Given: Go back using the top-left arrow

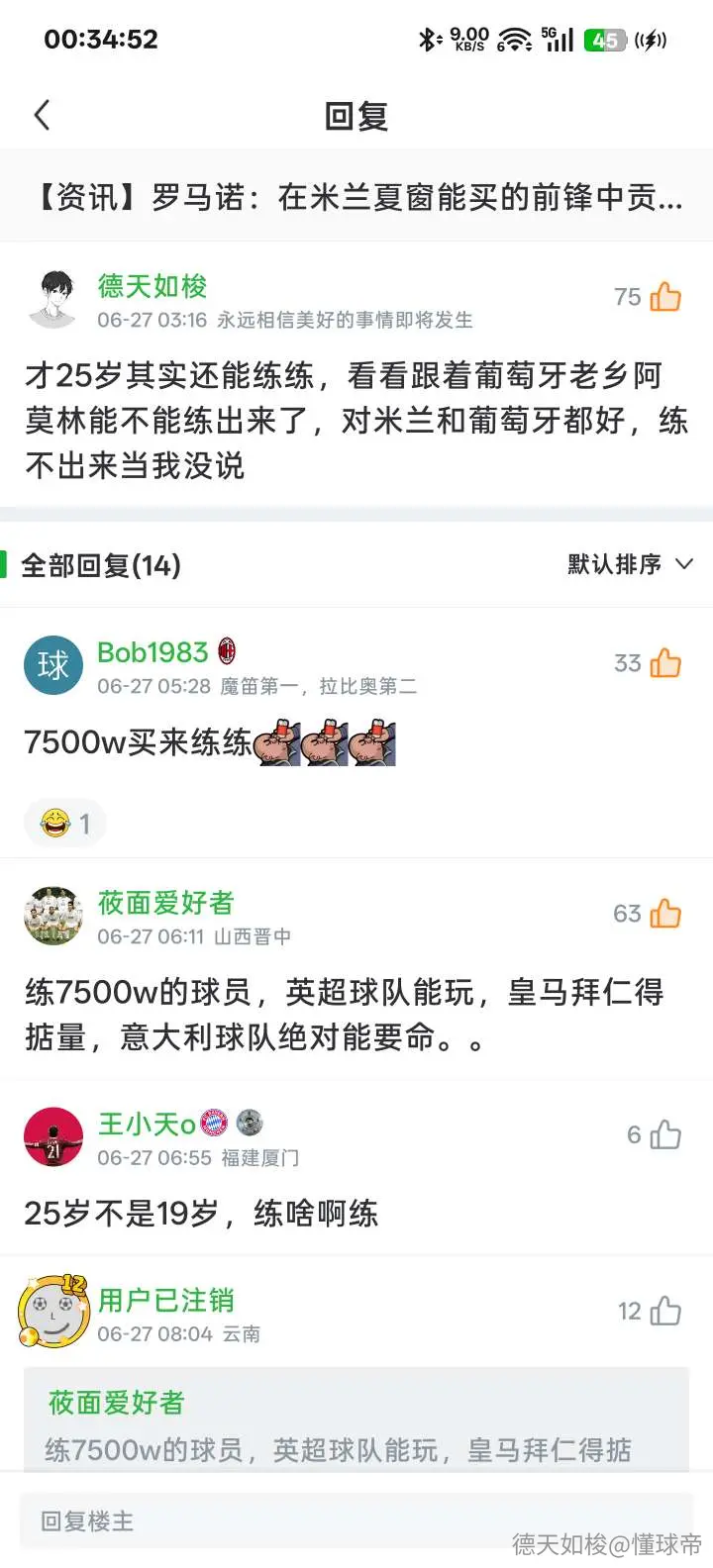Looking at the screenshot, I should coord(42,115).
